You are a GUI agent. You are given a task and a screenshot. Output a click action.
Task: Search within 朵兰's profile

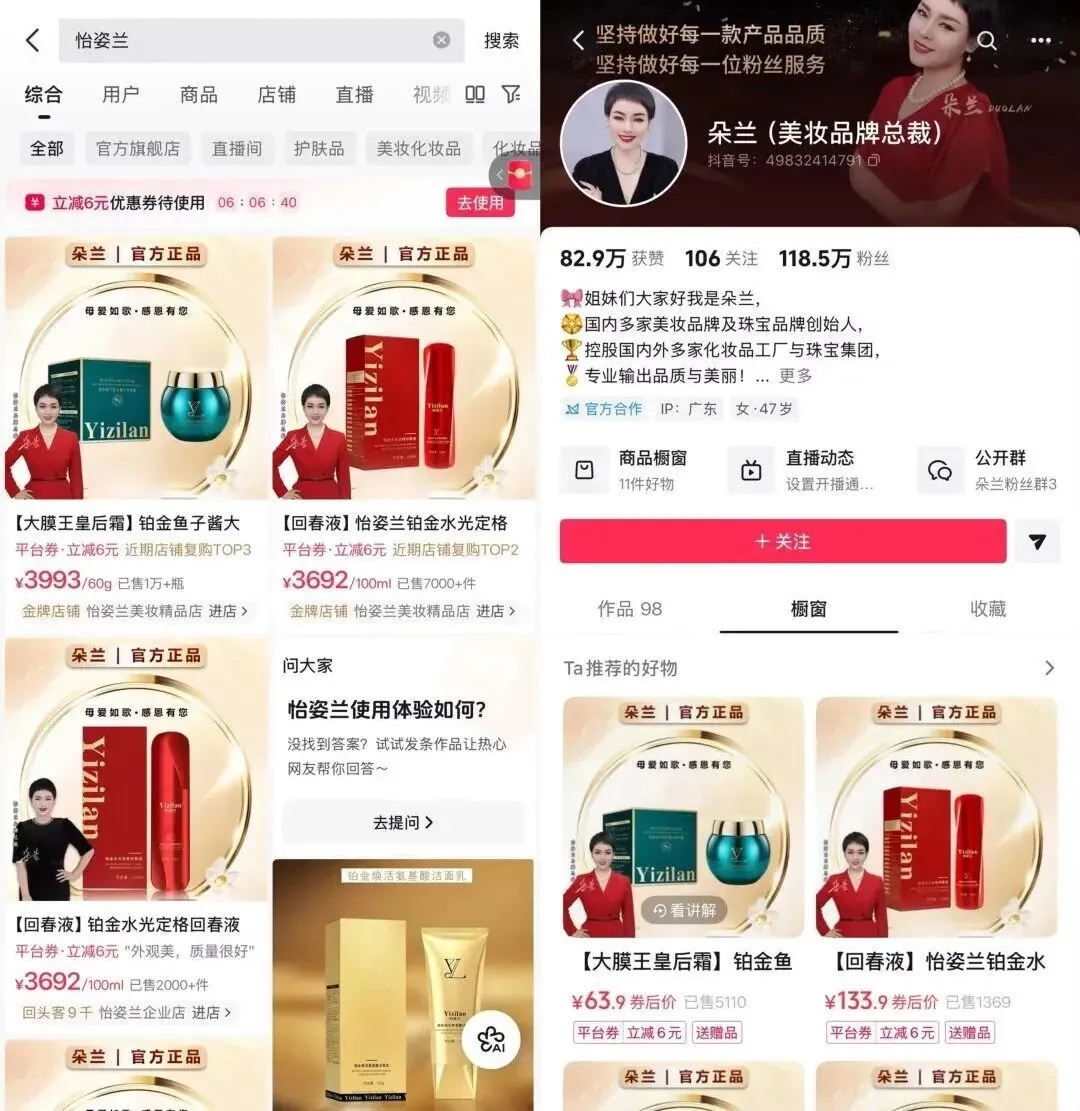pos(987,41)
